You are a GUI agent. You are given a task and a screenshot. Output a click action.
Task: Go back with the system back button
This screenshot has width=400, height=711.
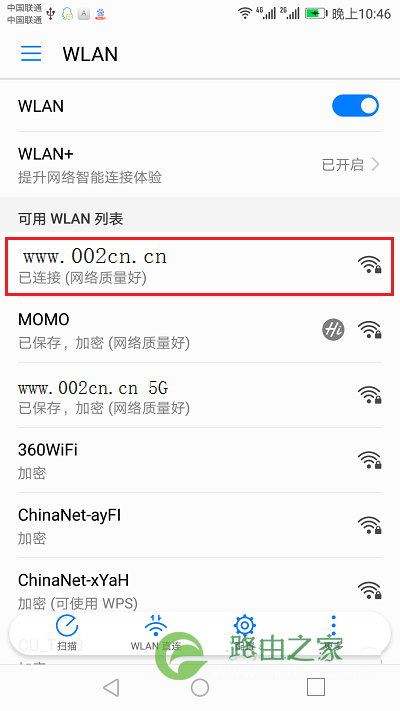click(x=111, y=687)
